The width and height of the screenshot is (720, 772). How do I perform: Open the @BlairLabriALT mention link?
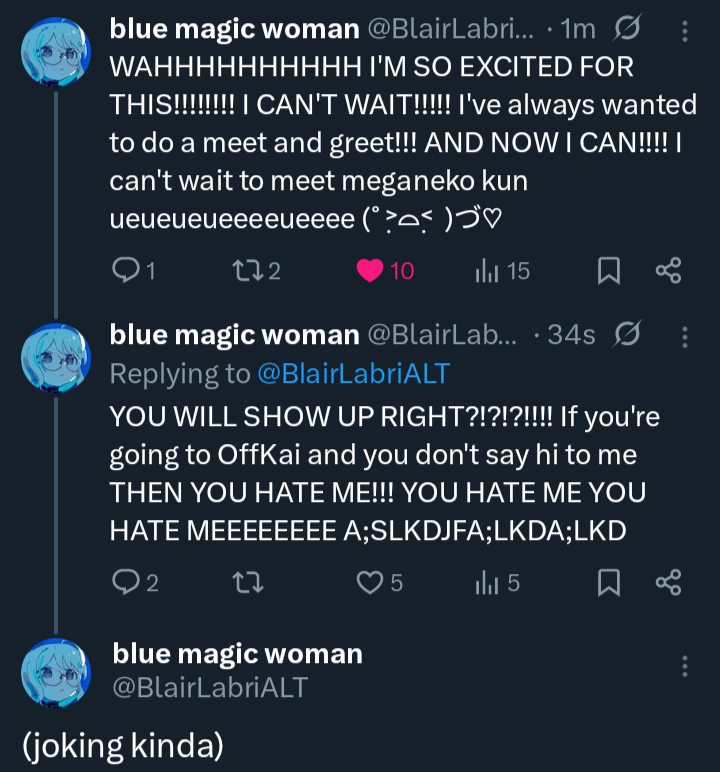point(353,373)
